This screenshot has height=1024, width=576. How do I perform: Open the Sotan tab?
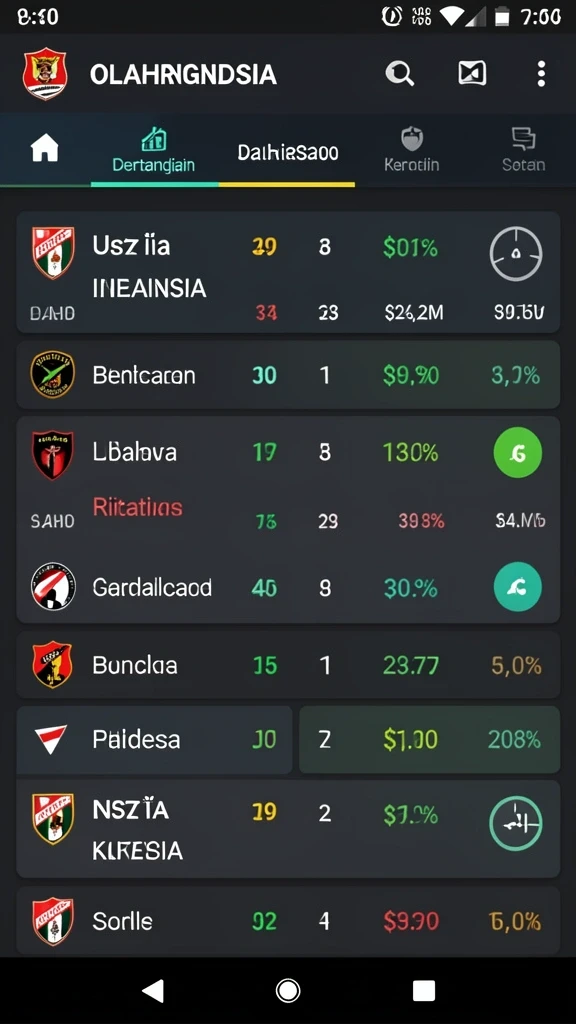[523, 151]
